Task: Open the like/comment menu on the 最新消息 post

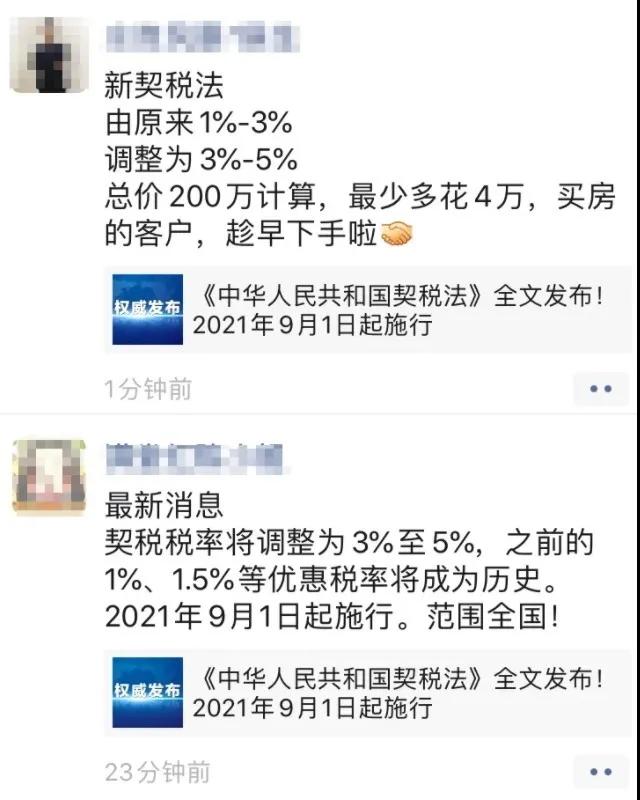Action: 600,771
